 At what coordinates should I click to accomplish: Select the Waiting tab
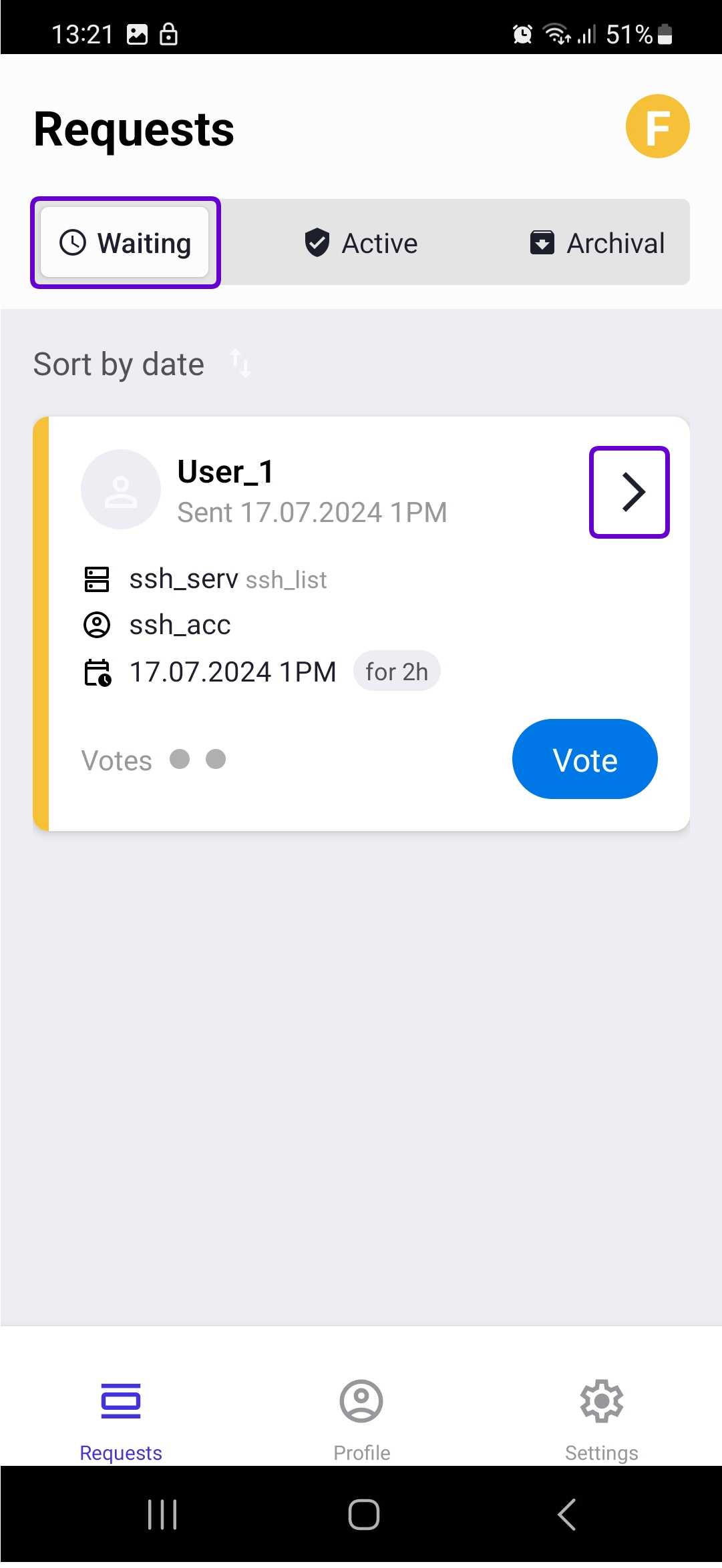tap(125, 243)
